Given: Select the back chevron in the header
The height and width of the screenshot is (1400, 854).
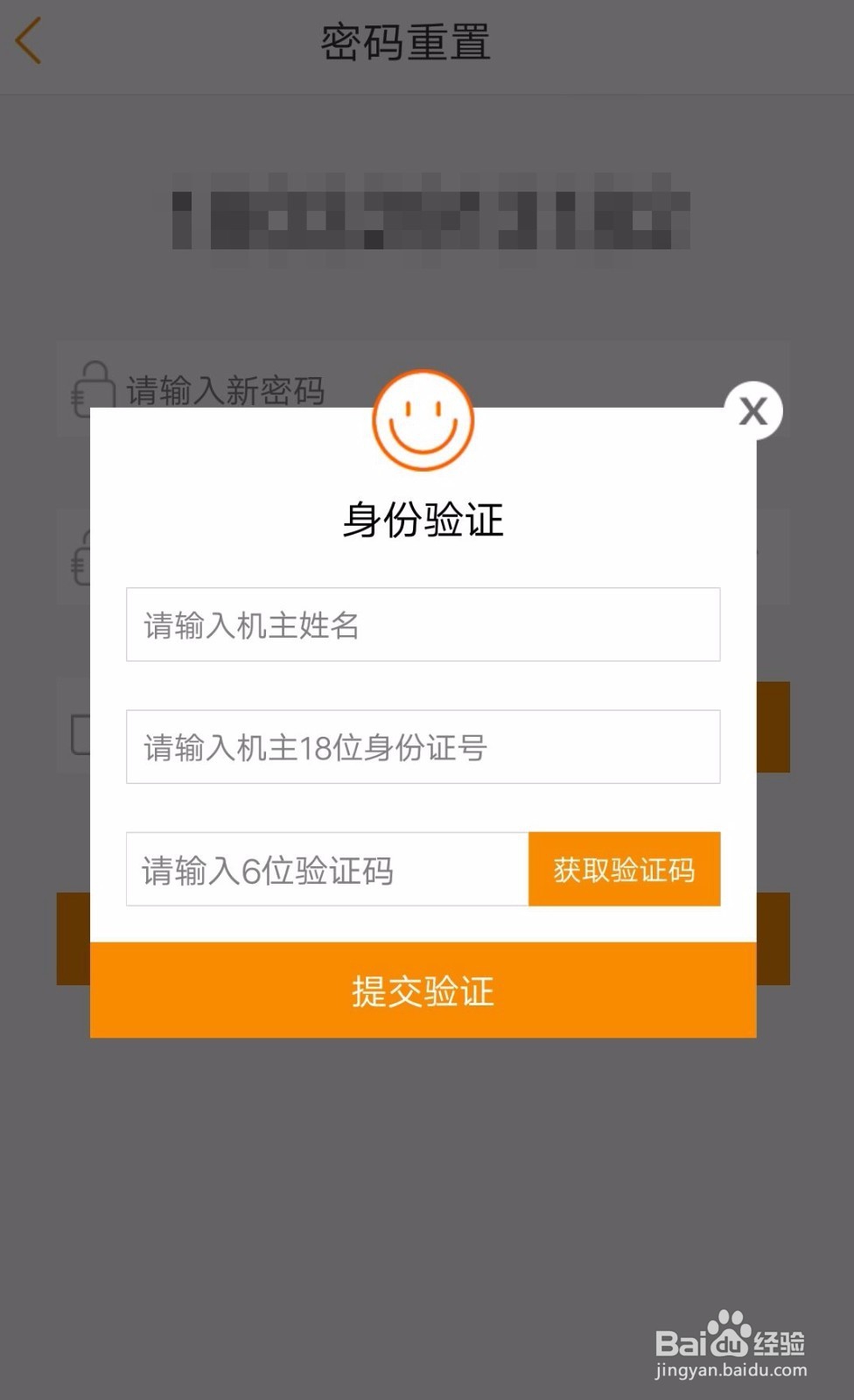Looking at the screenshot, I should (x=29, y=41).
